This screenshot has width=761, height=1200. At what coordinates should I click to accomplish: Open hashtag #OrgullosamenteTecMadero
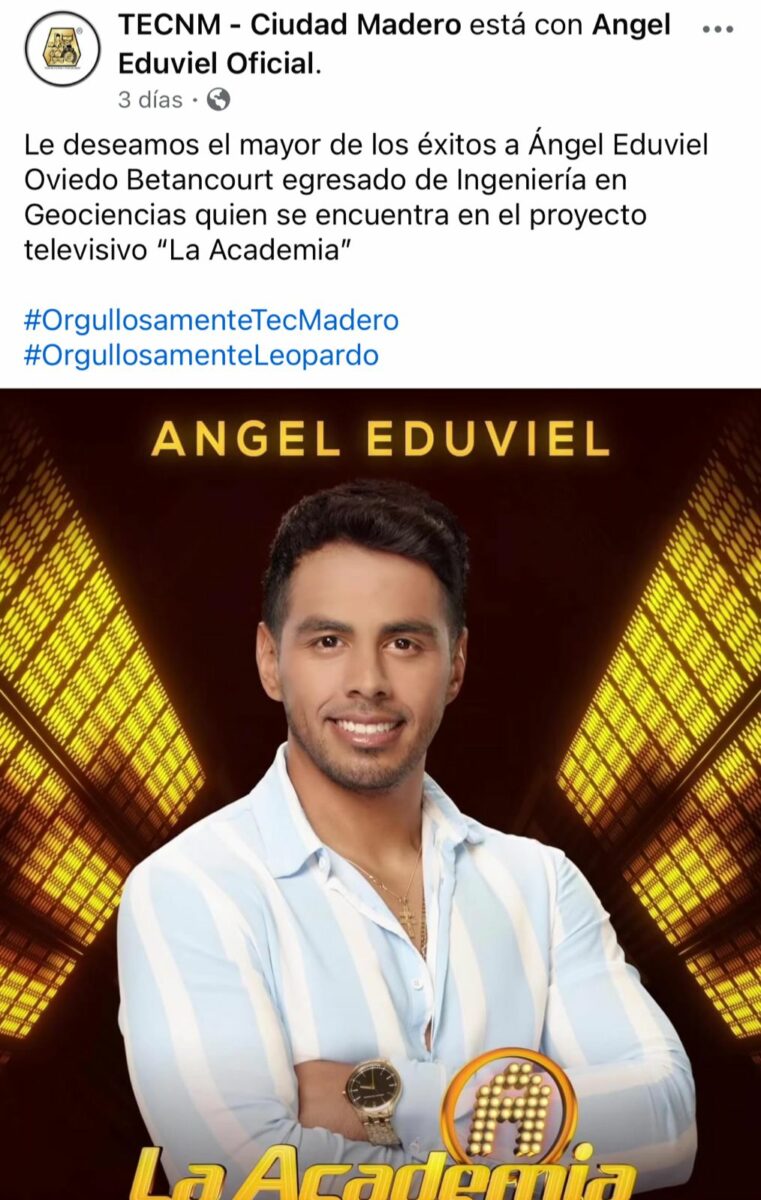(x=212, y=318)
